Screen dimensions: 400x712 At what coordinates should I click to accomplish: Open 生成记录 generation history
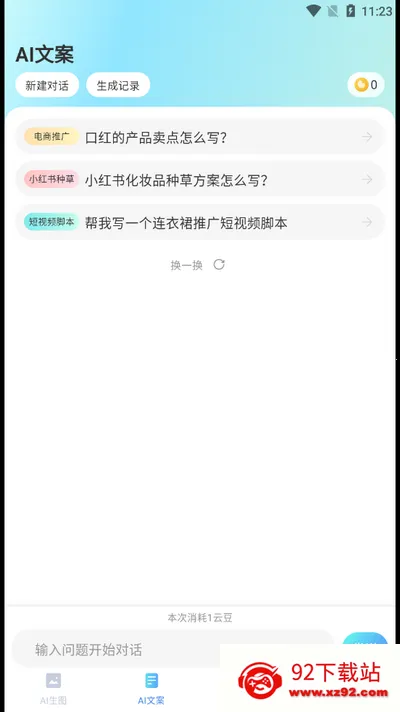[118, 85]
